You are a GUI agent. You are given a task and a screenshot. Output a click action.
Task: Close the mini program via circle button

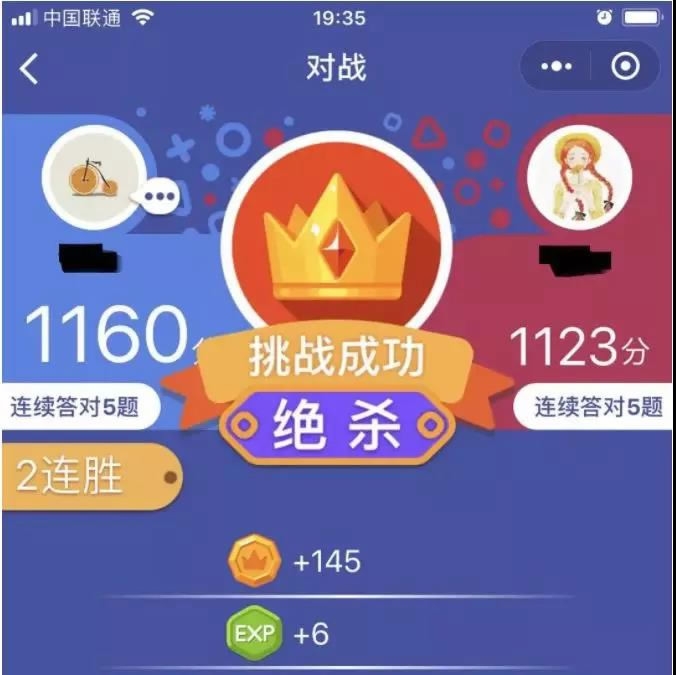(x=626, y=67)
